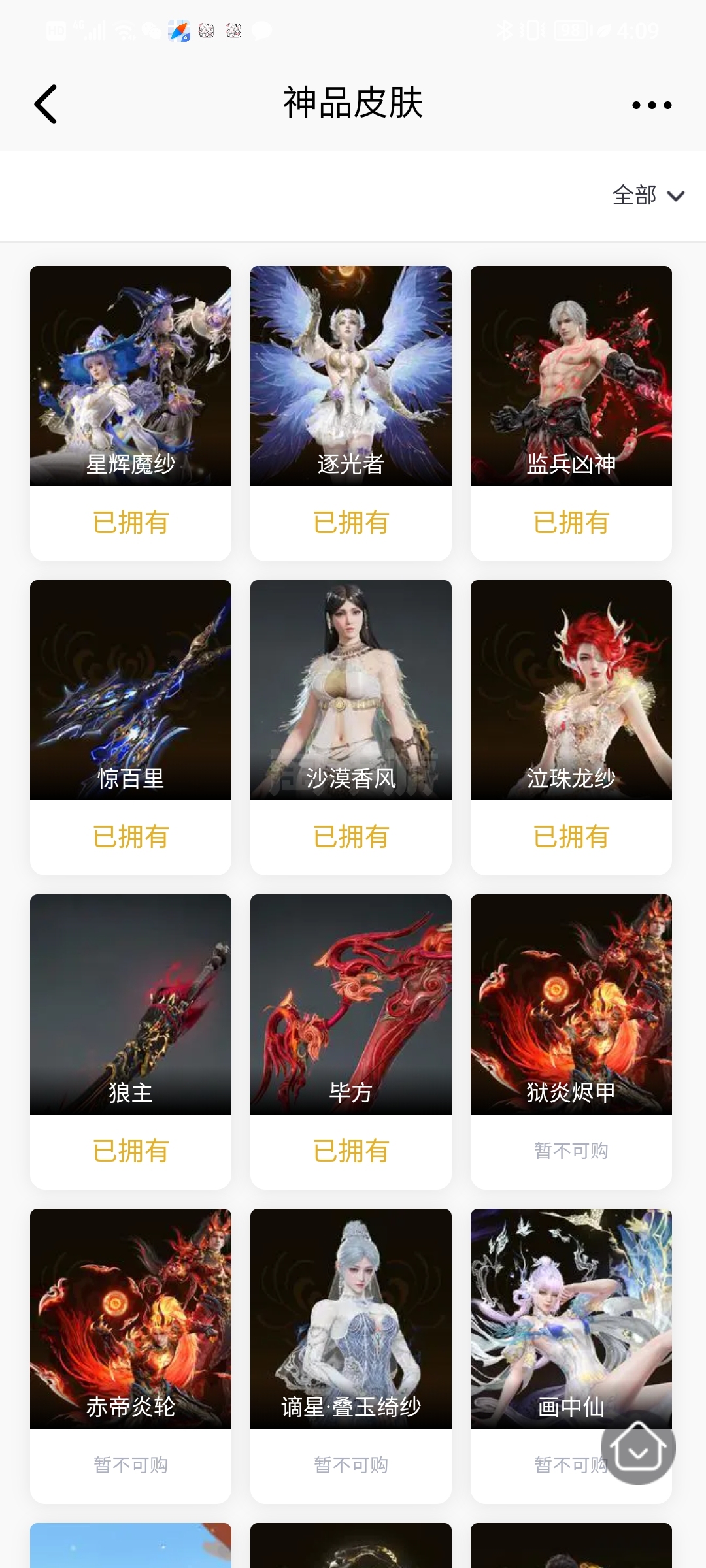Image resolution: width=706 pixels, height=1568 pixels.
Task: Go back using the top-left arrow
Action: (x=46, y=104)
